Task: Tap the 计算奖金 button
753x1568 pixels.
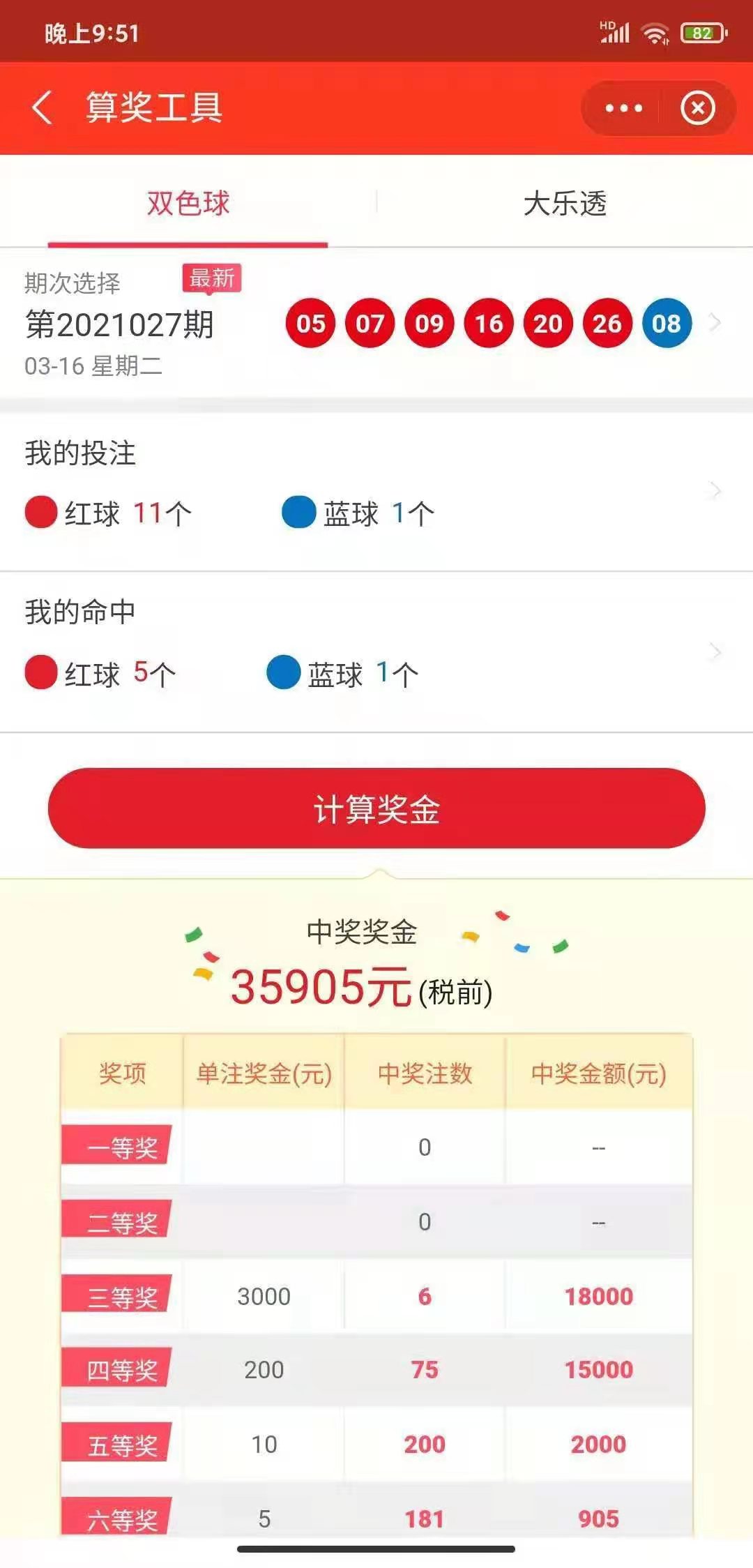Action: [x=376, y=808]
